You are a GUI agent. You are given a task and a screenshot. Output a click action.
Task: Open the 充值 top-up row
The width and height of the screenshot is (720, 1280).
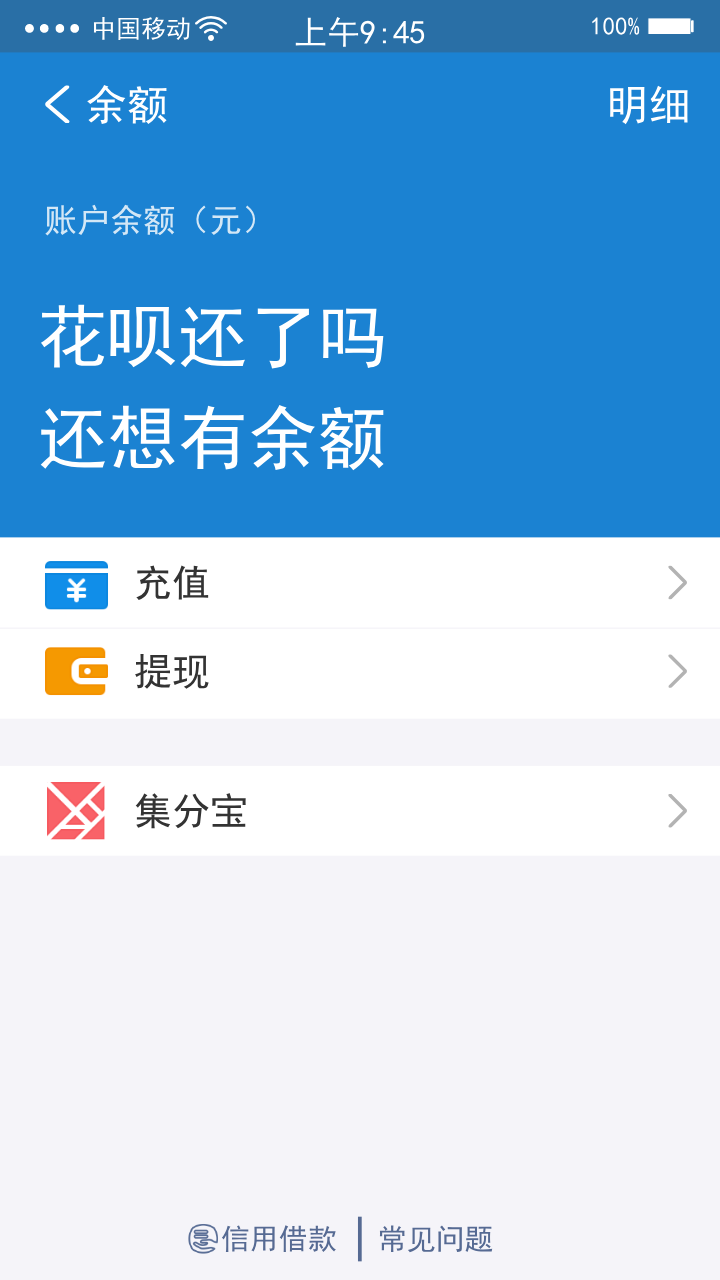[360, 583]
